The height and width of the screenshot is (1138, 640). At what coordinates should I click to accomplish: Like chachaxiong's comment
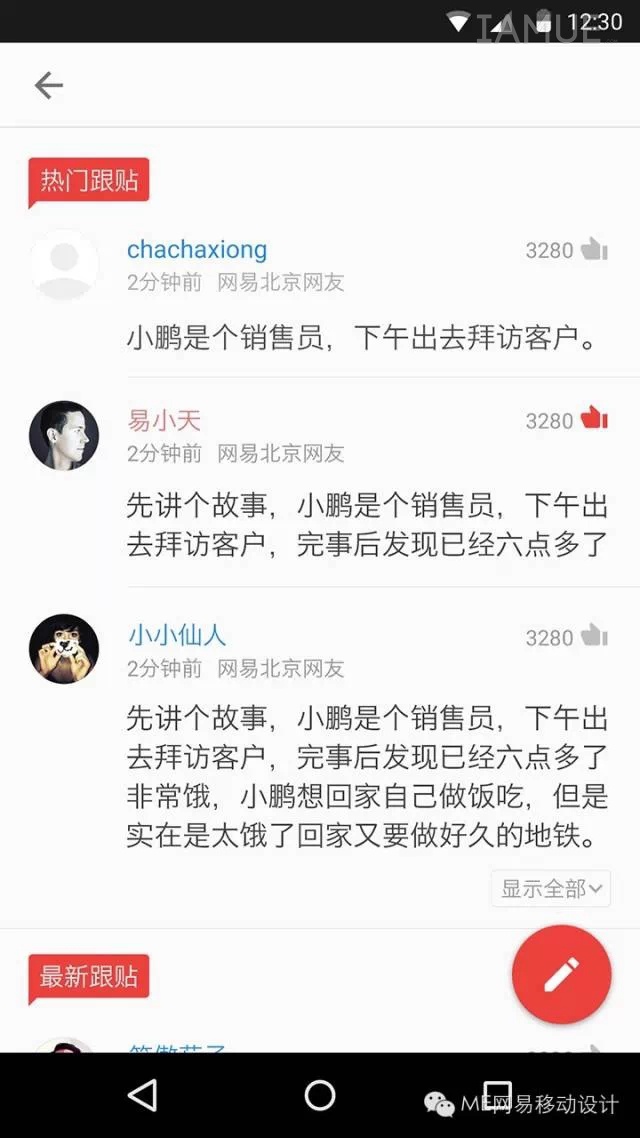point(594,249)
